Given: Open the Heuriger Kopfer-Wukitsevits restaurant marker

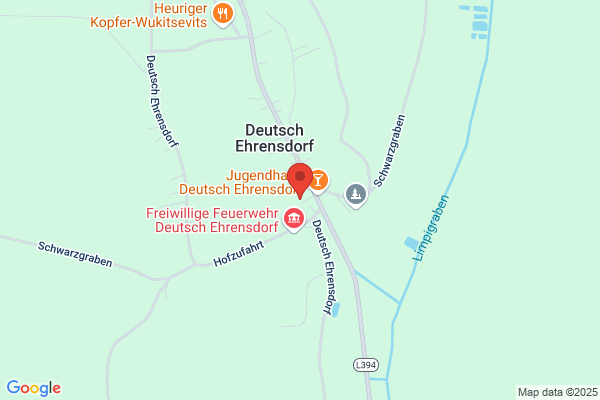Looking at the screenshot, I should 223,14.
